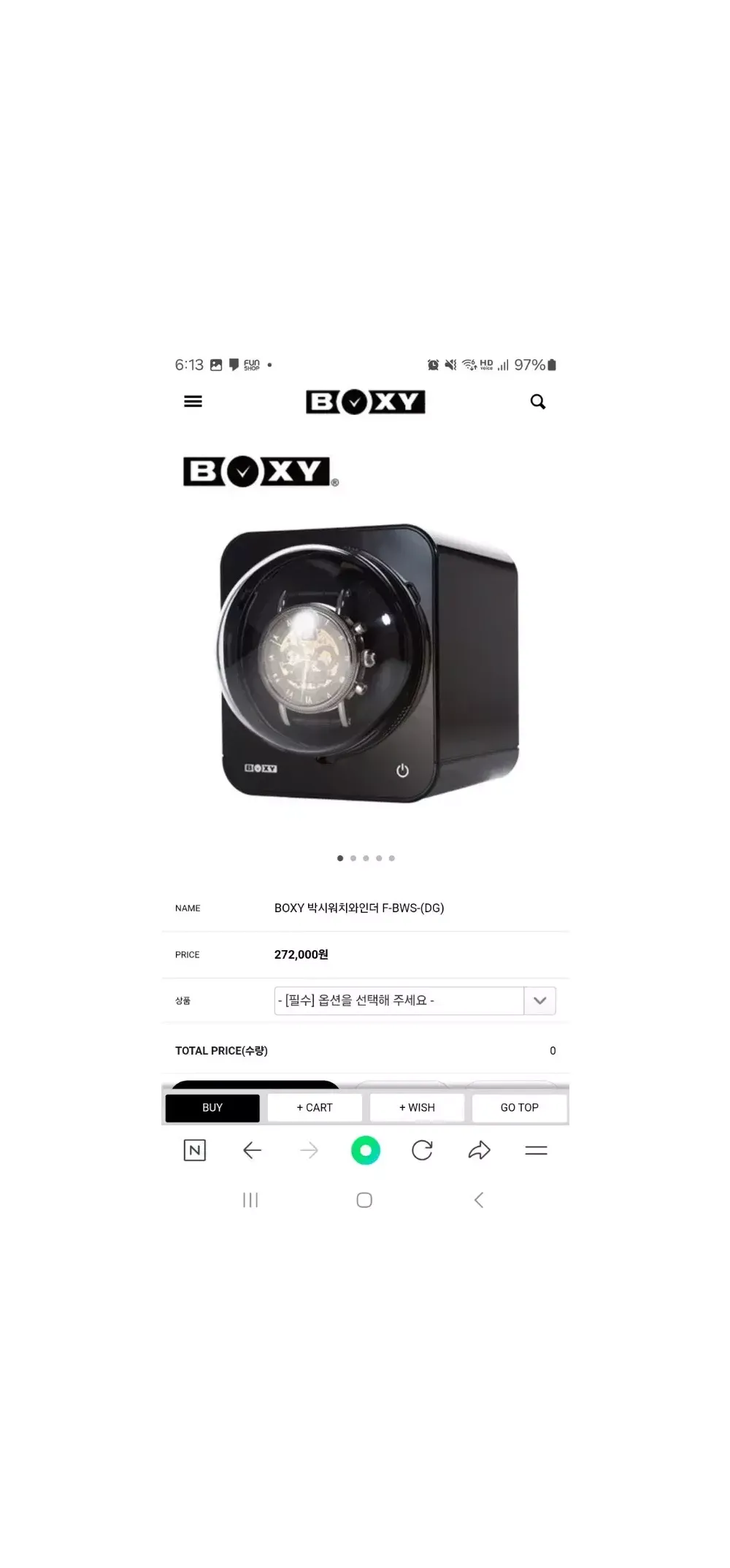Add product with + CART
730x1568 pixels.
point(315,1107)
